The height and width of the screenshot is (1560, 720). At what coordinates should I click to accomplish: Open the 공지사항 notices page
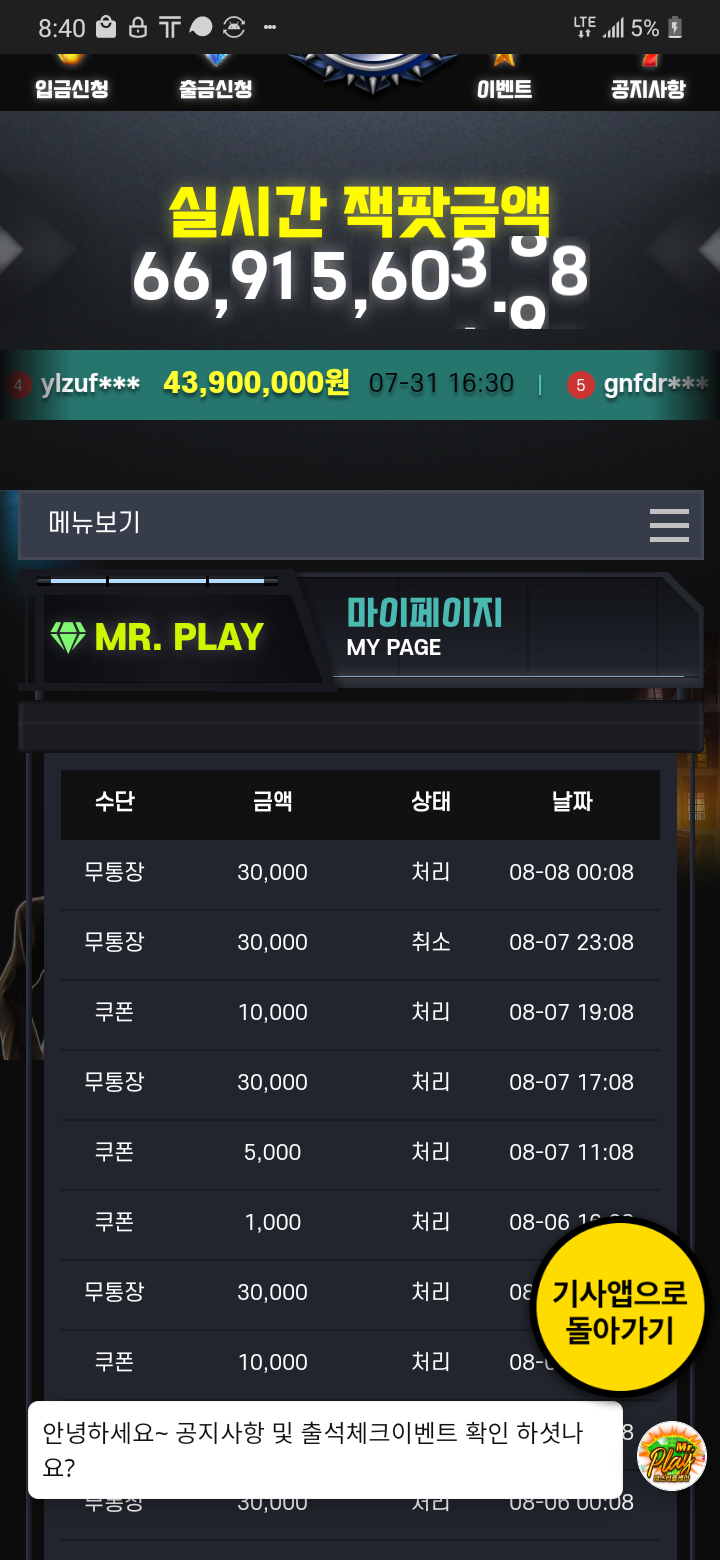click(648, 82)
